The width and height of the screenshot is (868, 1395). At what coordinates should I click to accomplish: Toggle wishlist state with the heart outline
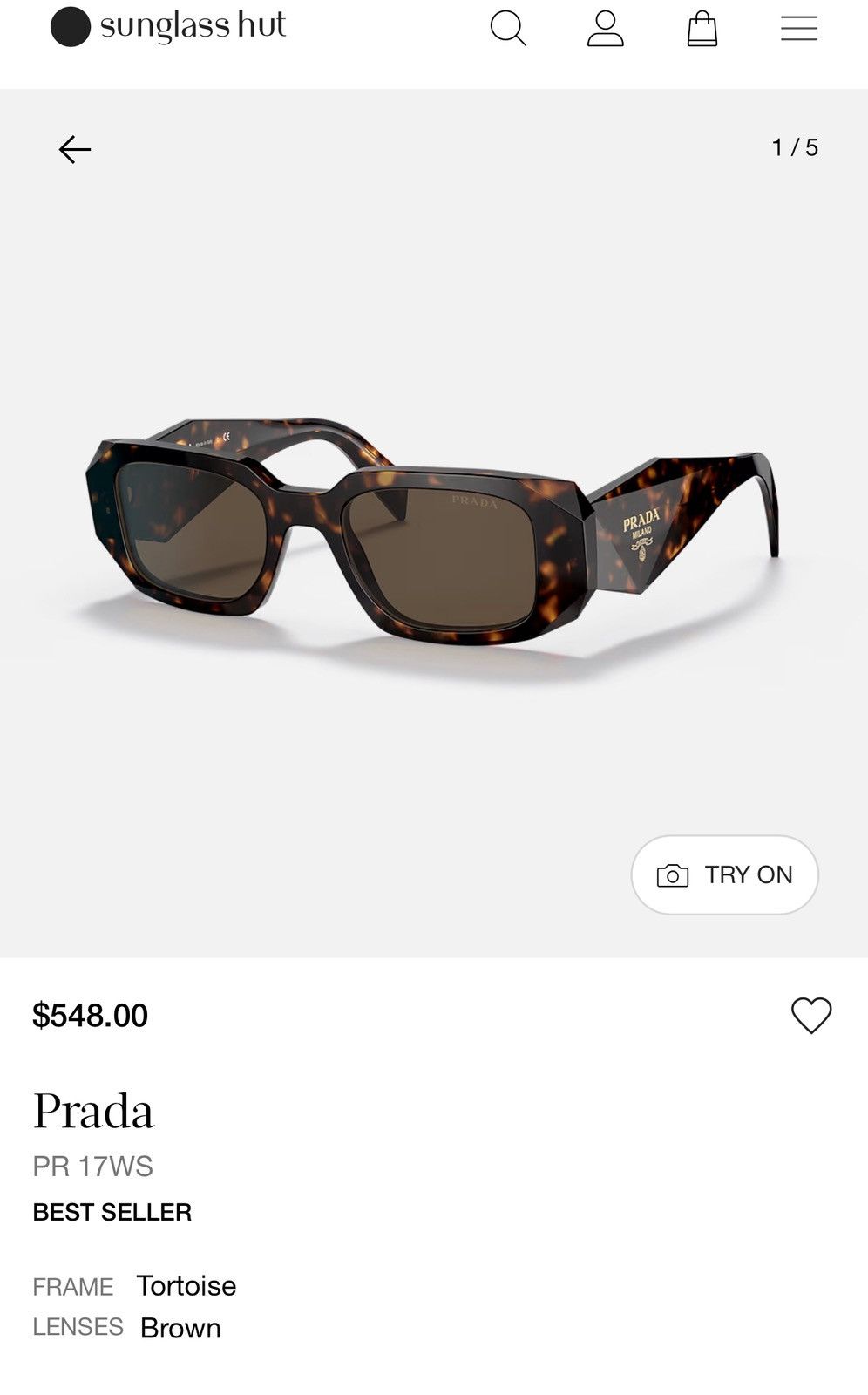(813, 1014)
